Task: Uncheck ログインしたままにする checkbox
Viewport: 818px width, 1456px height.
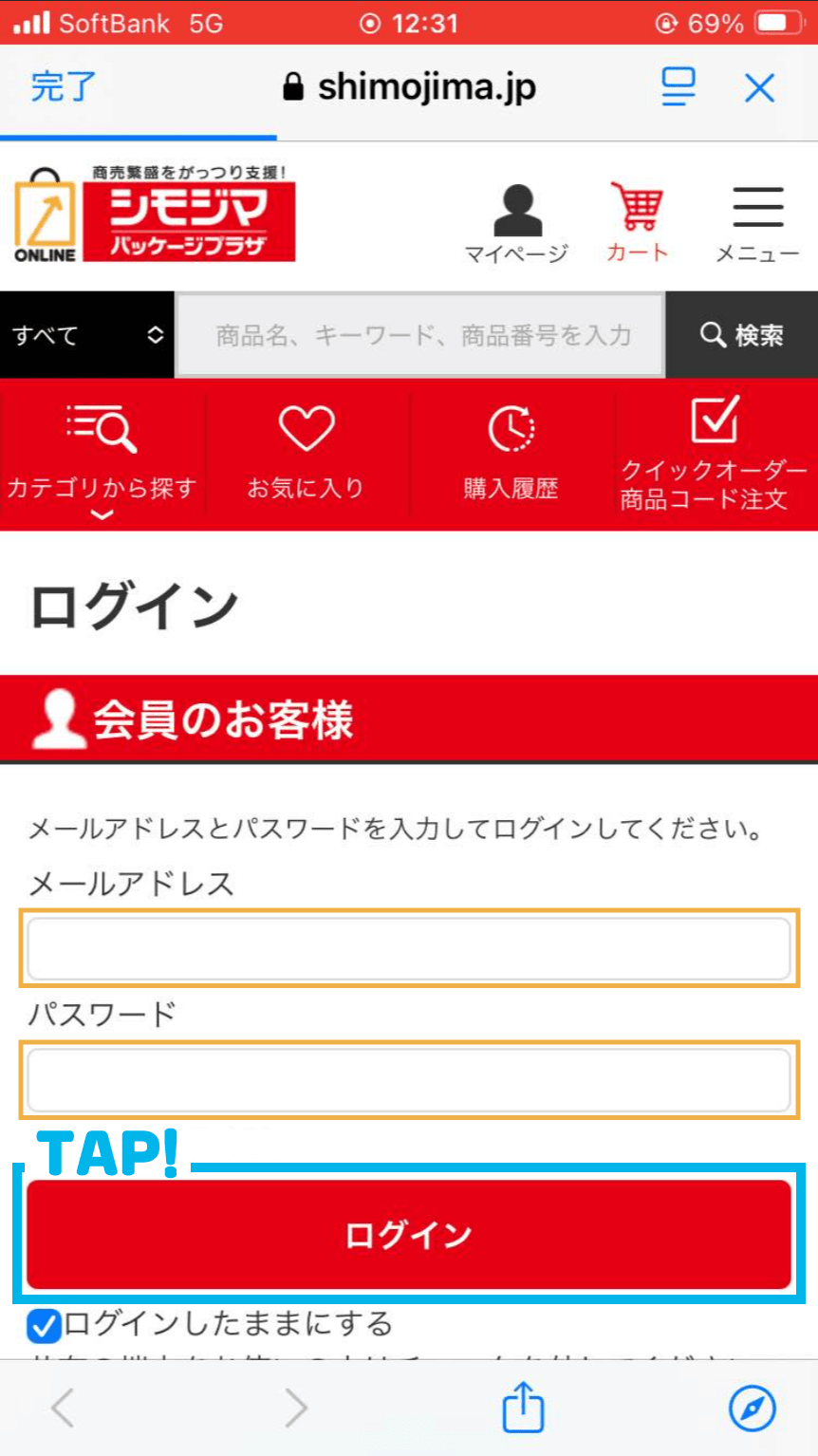Action: point(44,1325)
